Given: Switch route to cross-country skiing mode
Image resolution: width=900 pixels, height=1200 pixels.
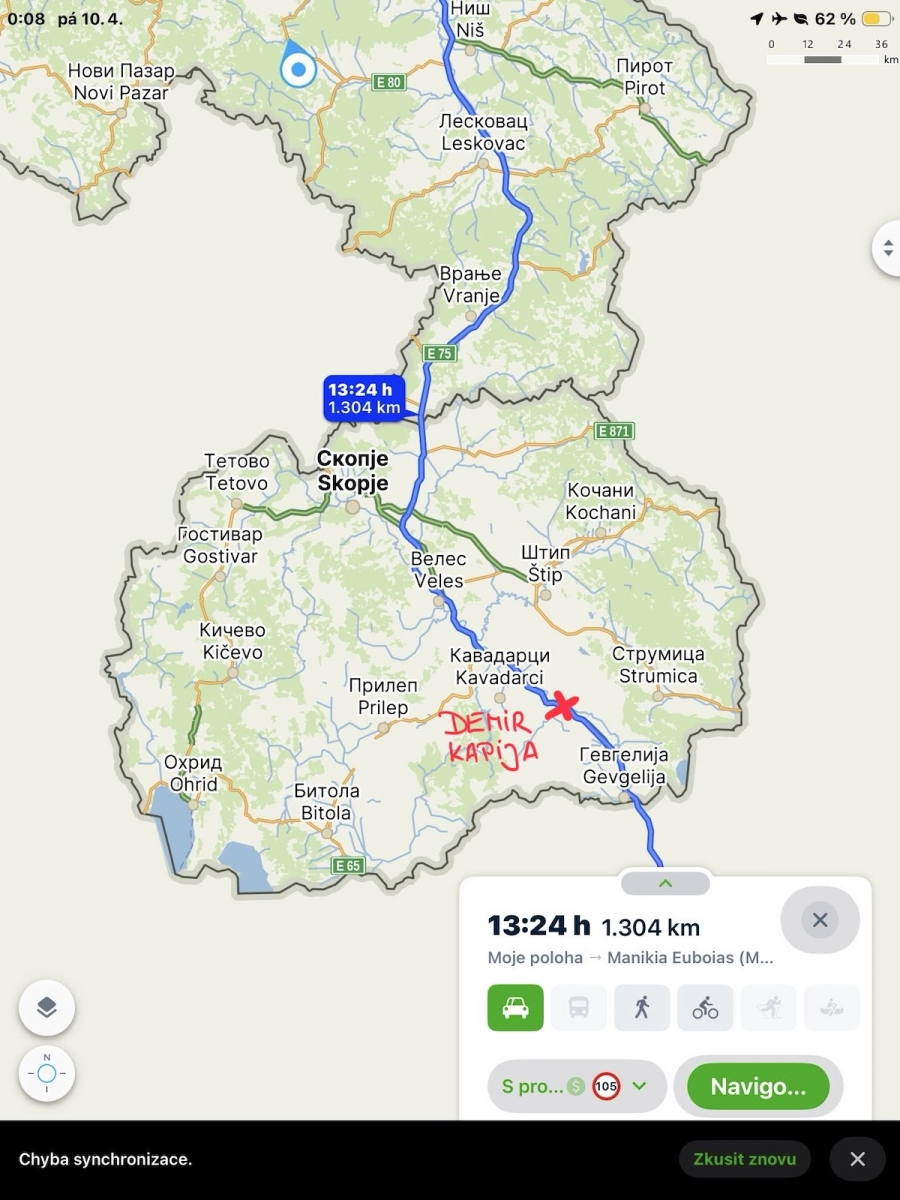Looking at the screenshot, I should pos(769,1008).
